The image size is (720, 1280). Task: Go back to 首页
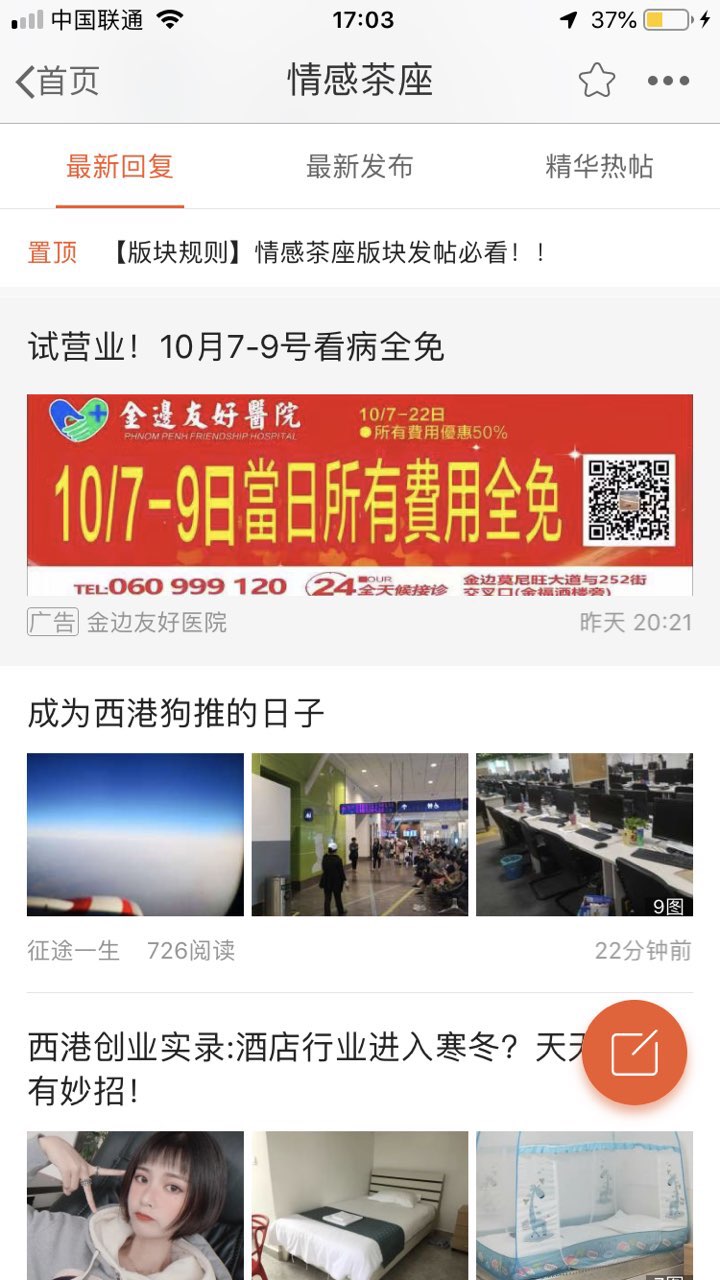pos(58,81)
